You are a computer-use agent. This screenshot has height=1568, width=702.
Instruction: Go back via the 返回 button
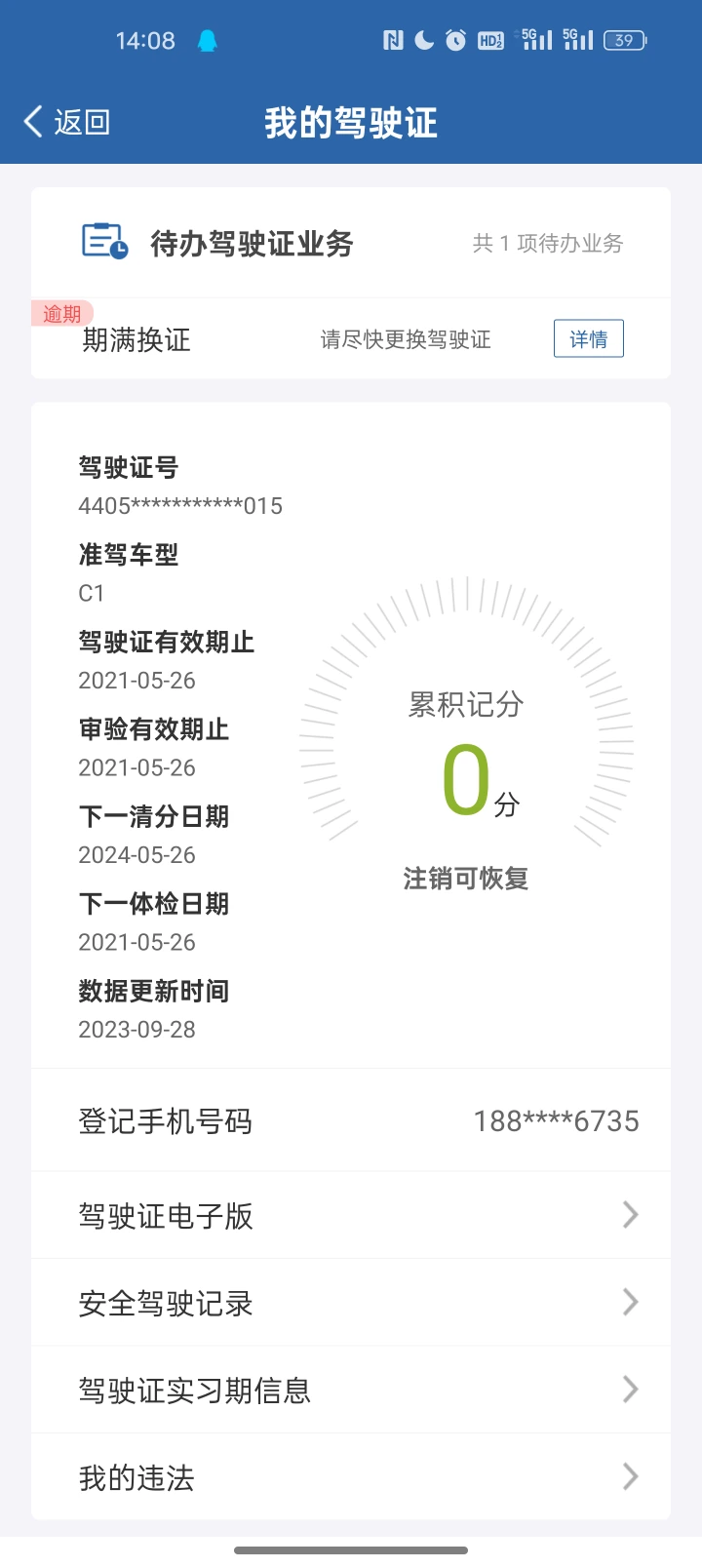click(x=66, y=123)
